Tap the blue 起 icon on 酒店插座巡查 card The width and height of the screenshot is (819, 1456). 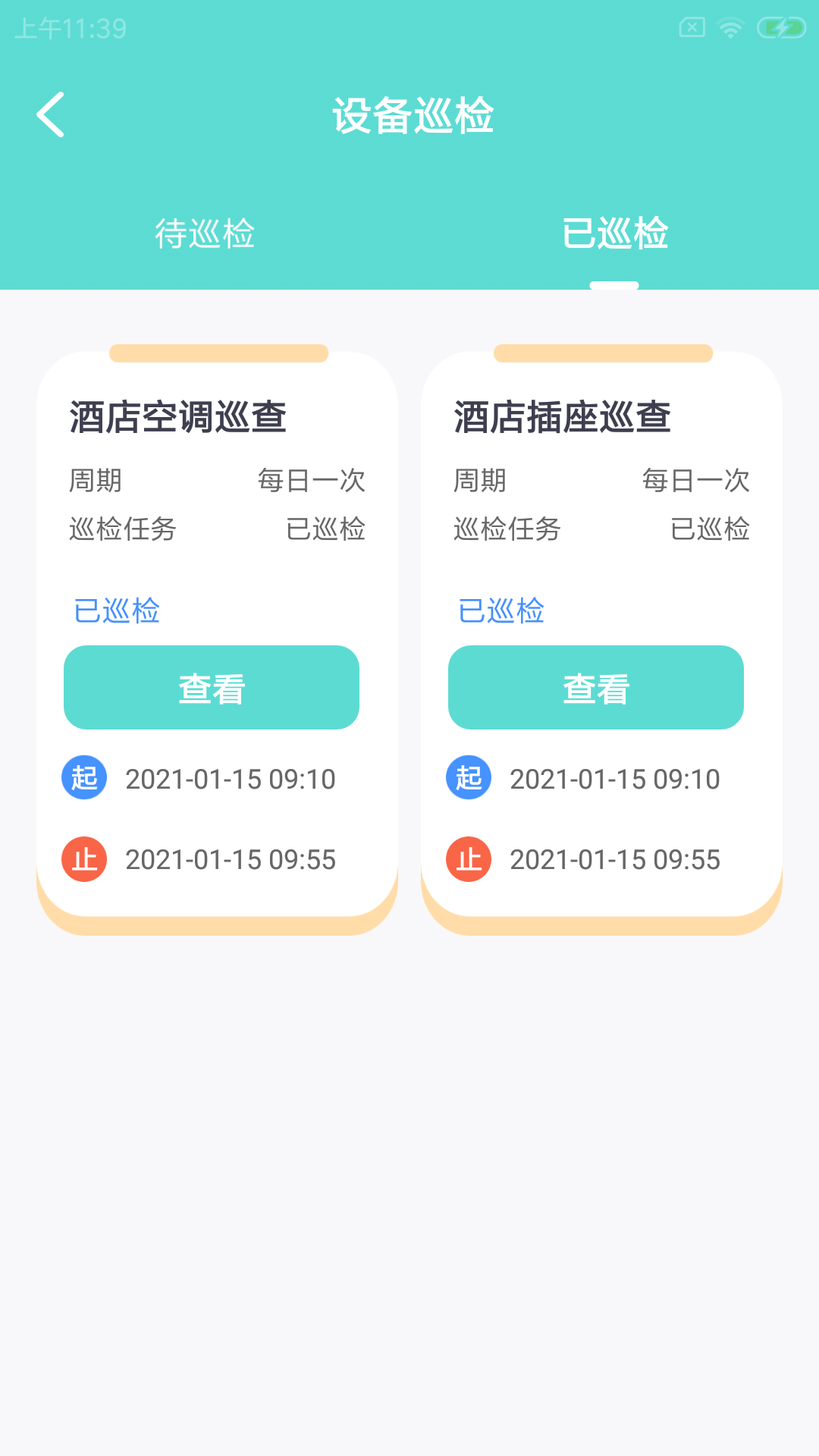(x=469, y=777)
